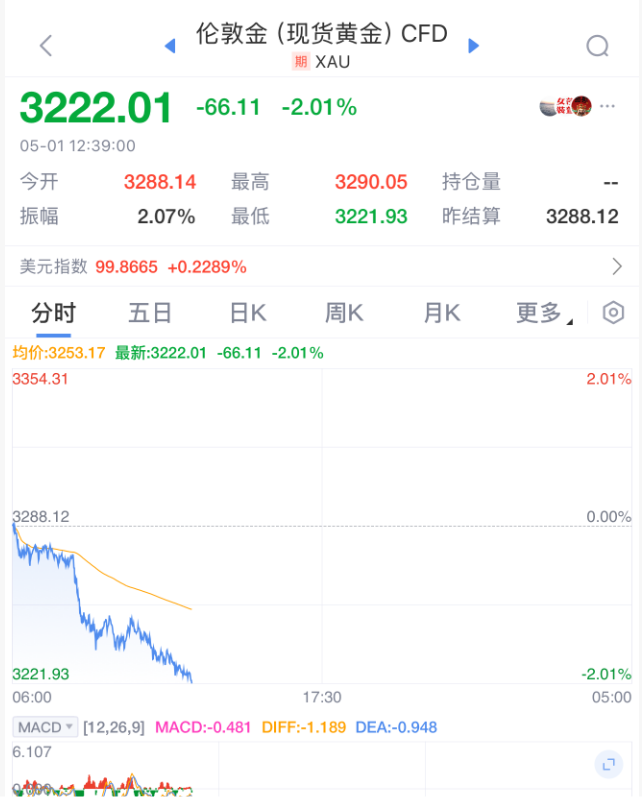
Task: Open chart settings hexagon icon
Action: point(613,313)
